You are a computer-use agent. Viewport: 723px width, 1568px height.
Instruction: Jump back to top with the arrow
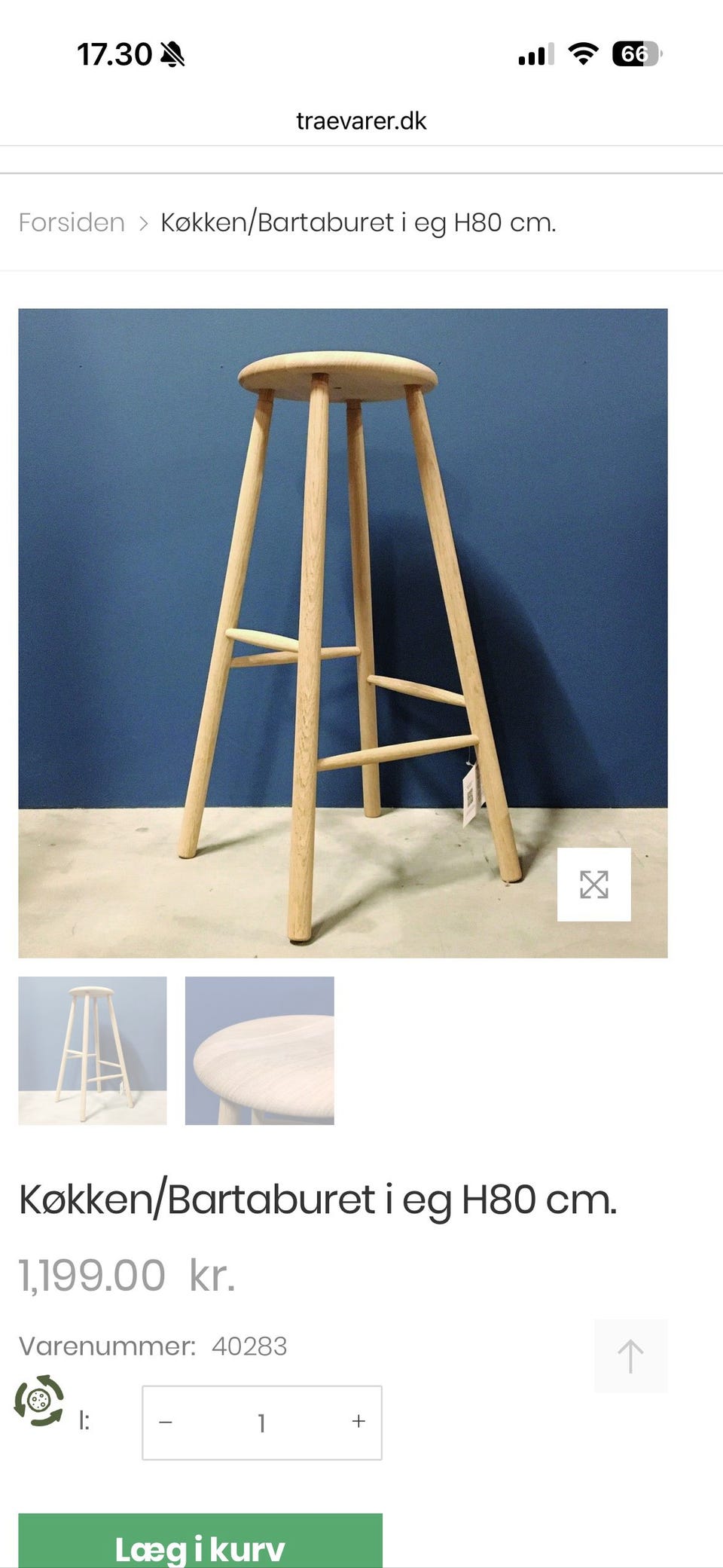coord(630,1356)
